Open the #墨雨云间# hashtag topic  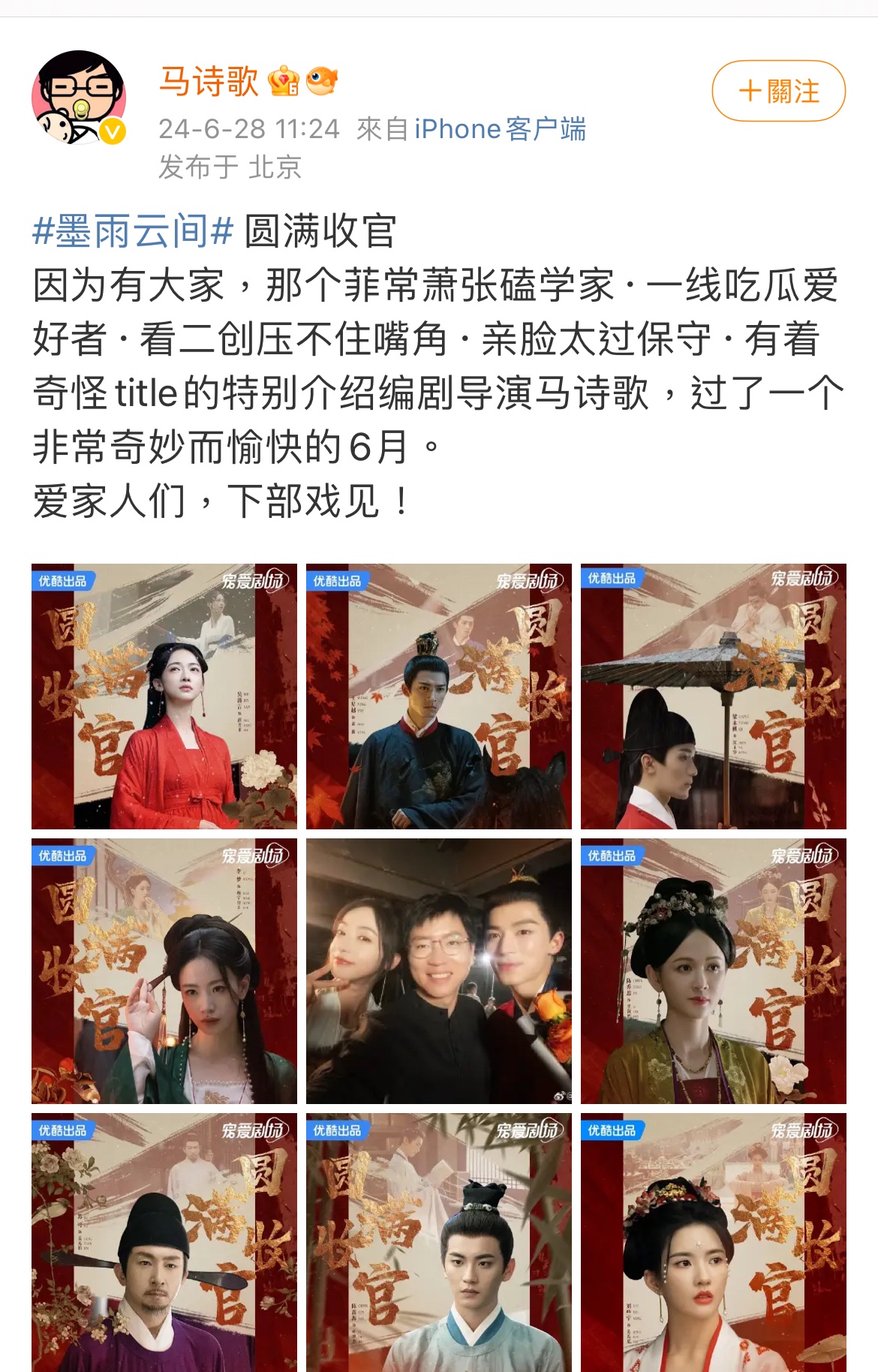pos(134,230)
